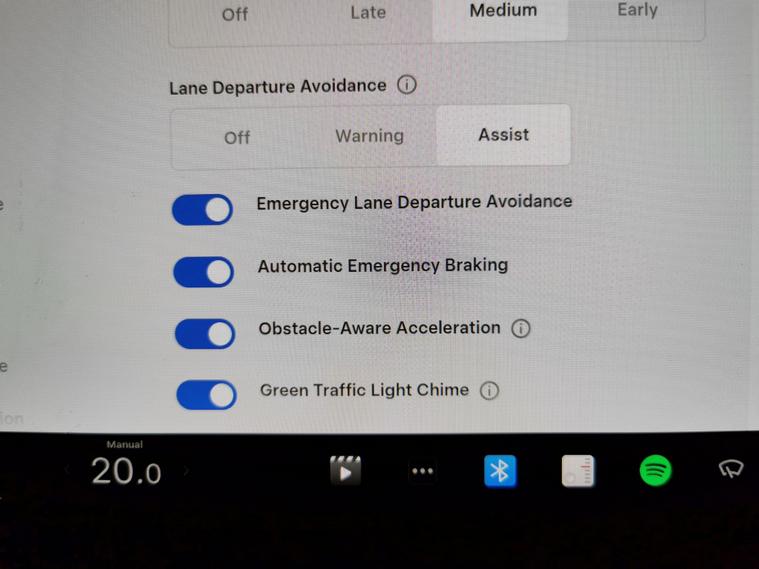Select Assist for Lane Departure Avoidance
Viewport: 759px width, 569px height.
click(x=503, y=135)
